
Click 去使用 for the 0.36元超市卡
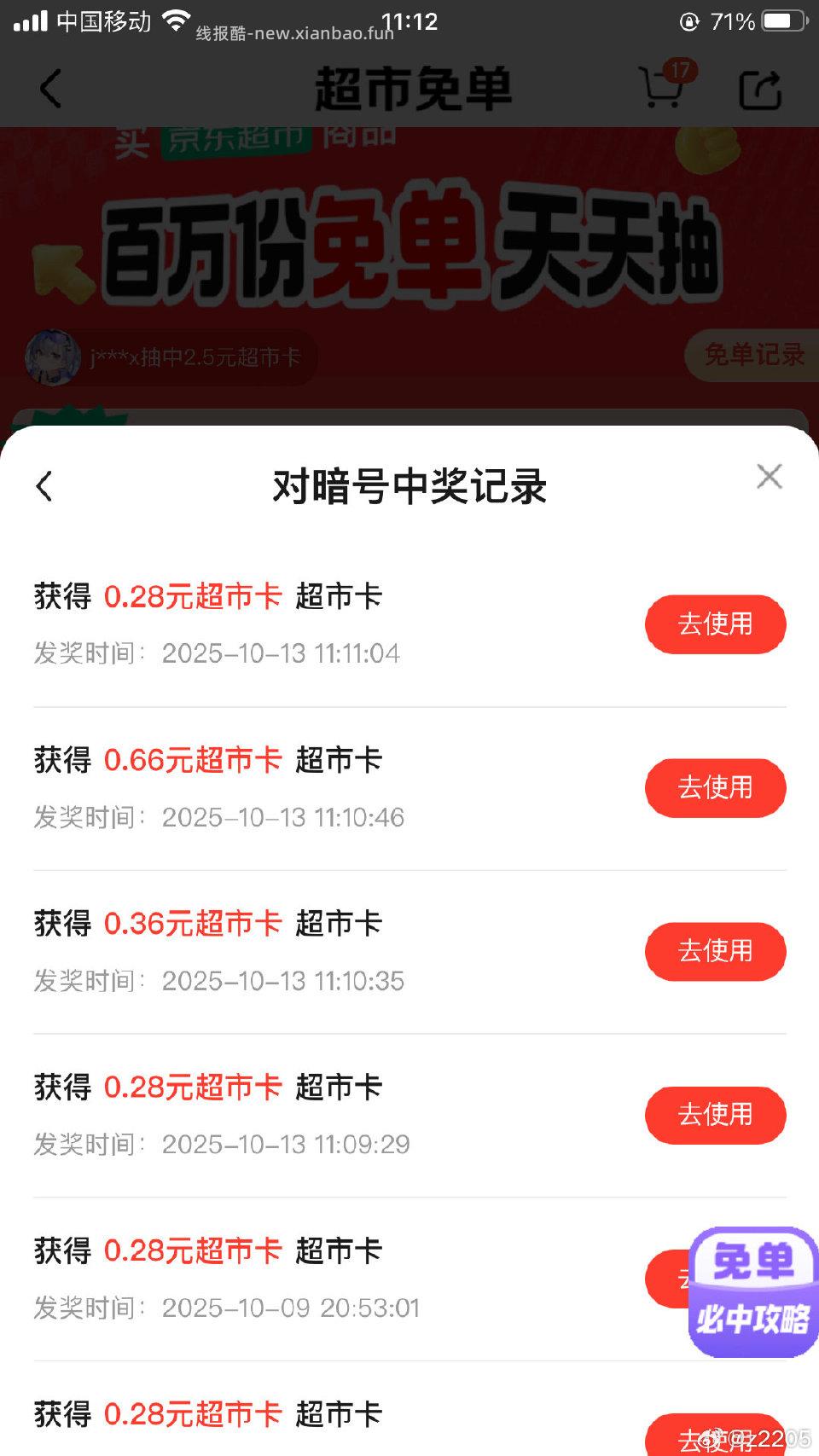click(715, 951)
